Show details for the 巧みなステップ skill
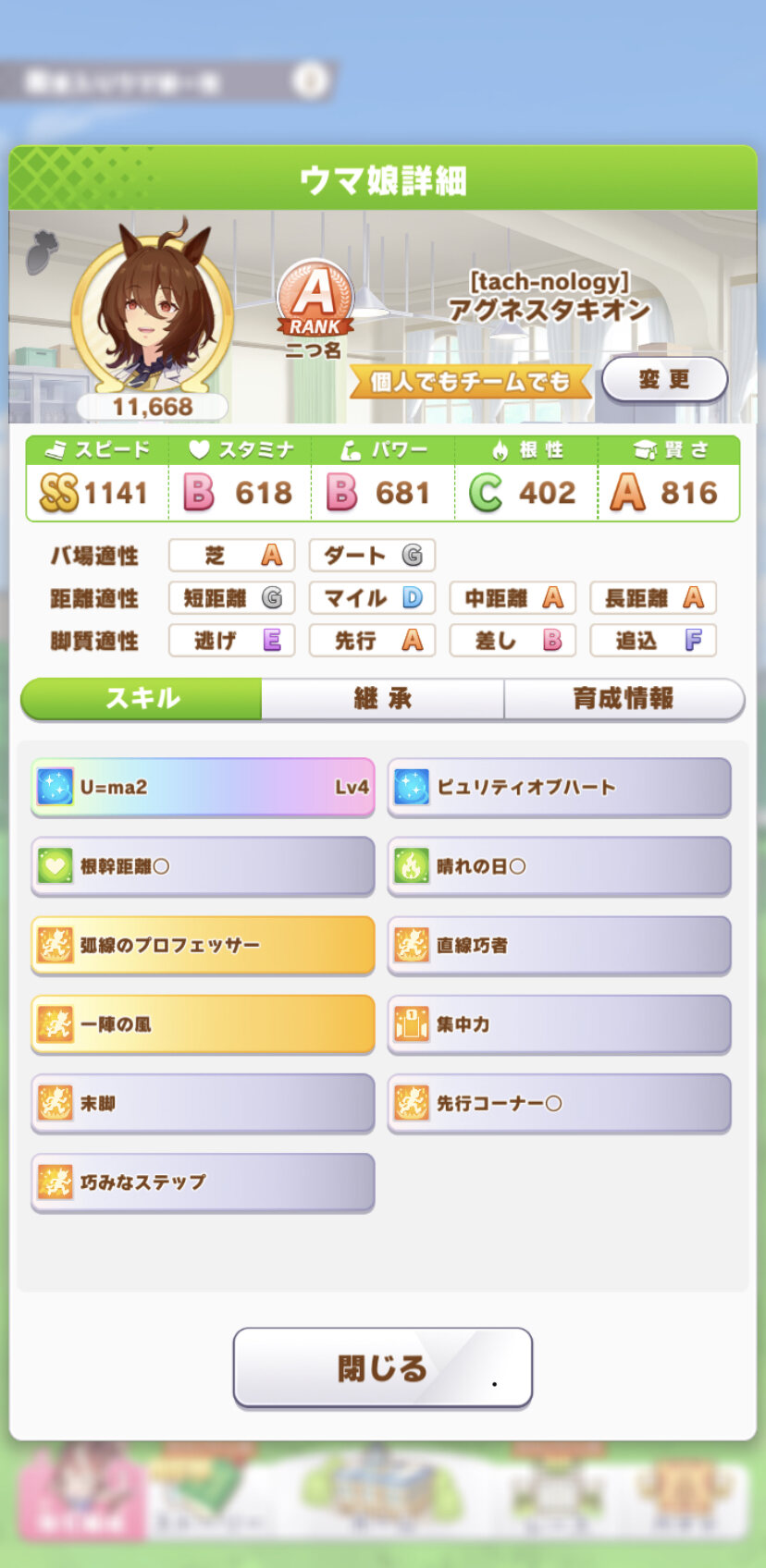Viewport: 766px width, 1568px height. (203, 1182)
